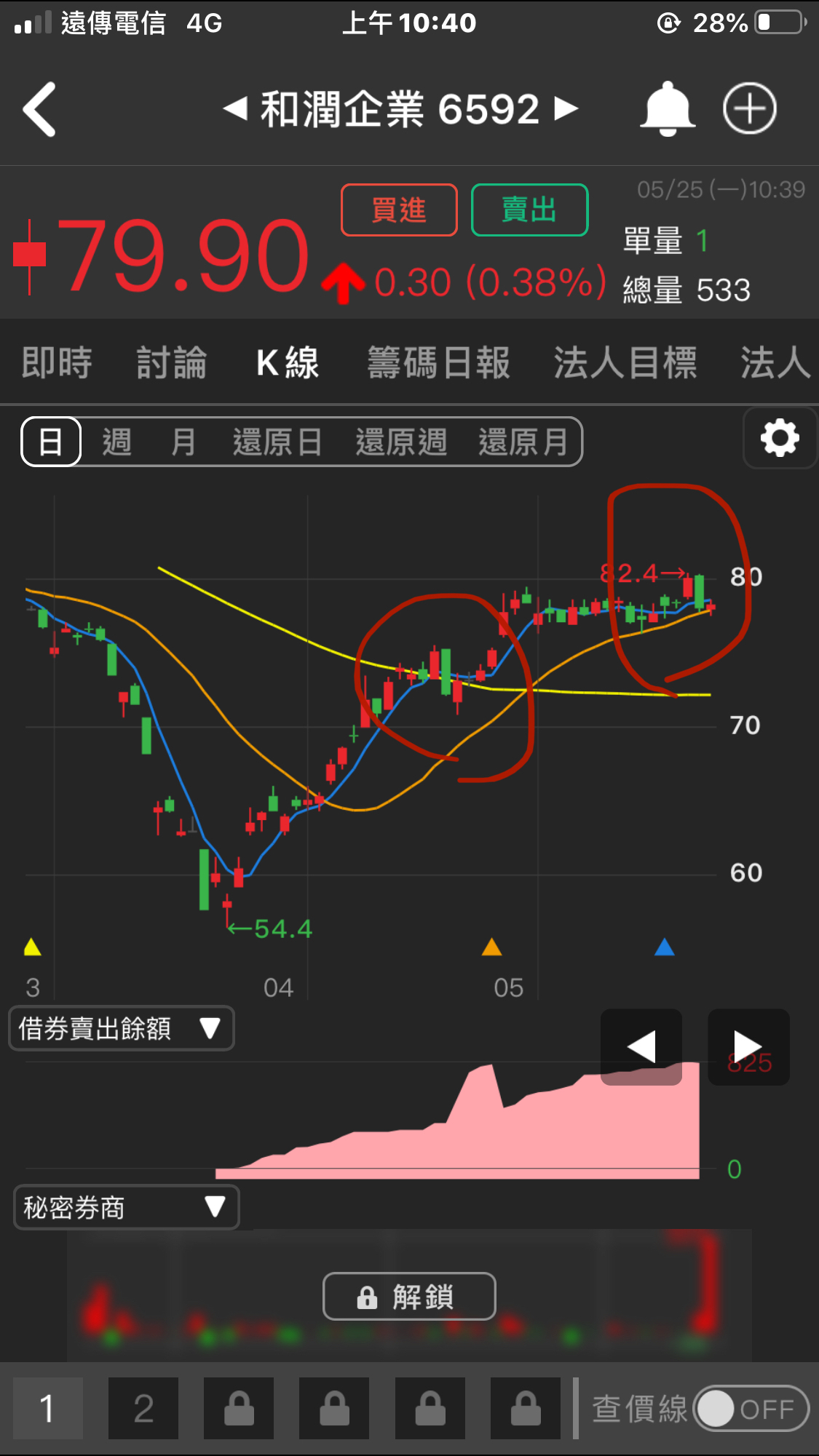The width and height of the screenshot is (819, 1456).
Task: Move the chart left with the arrow button
Action: pos(641,1046)
